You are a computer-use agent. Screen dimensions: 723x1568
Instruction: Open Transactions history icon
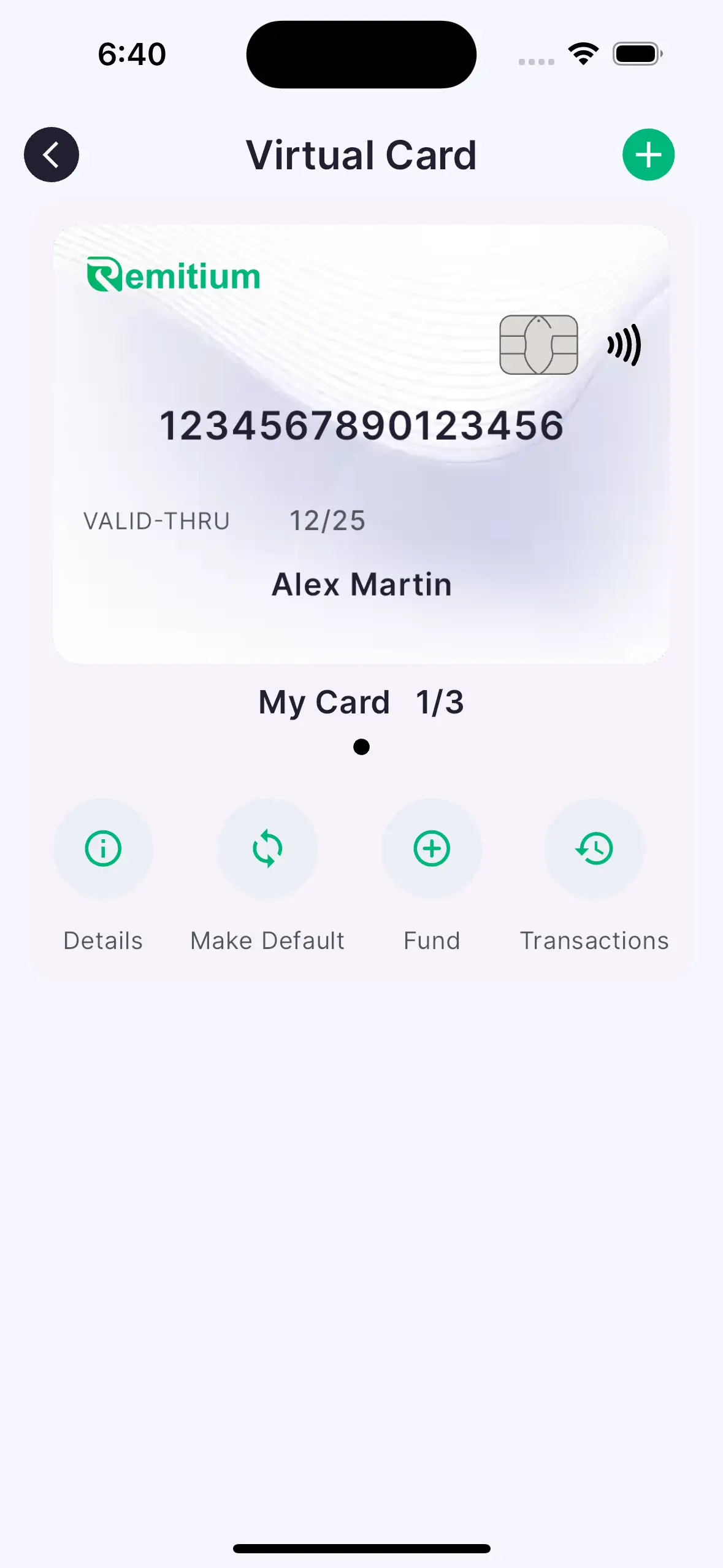click(594, 849)
